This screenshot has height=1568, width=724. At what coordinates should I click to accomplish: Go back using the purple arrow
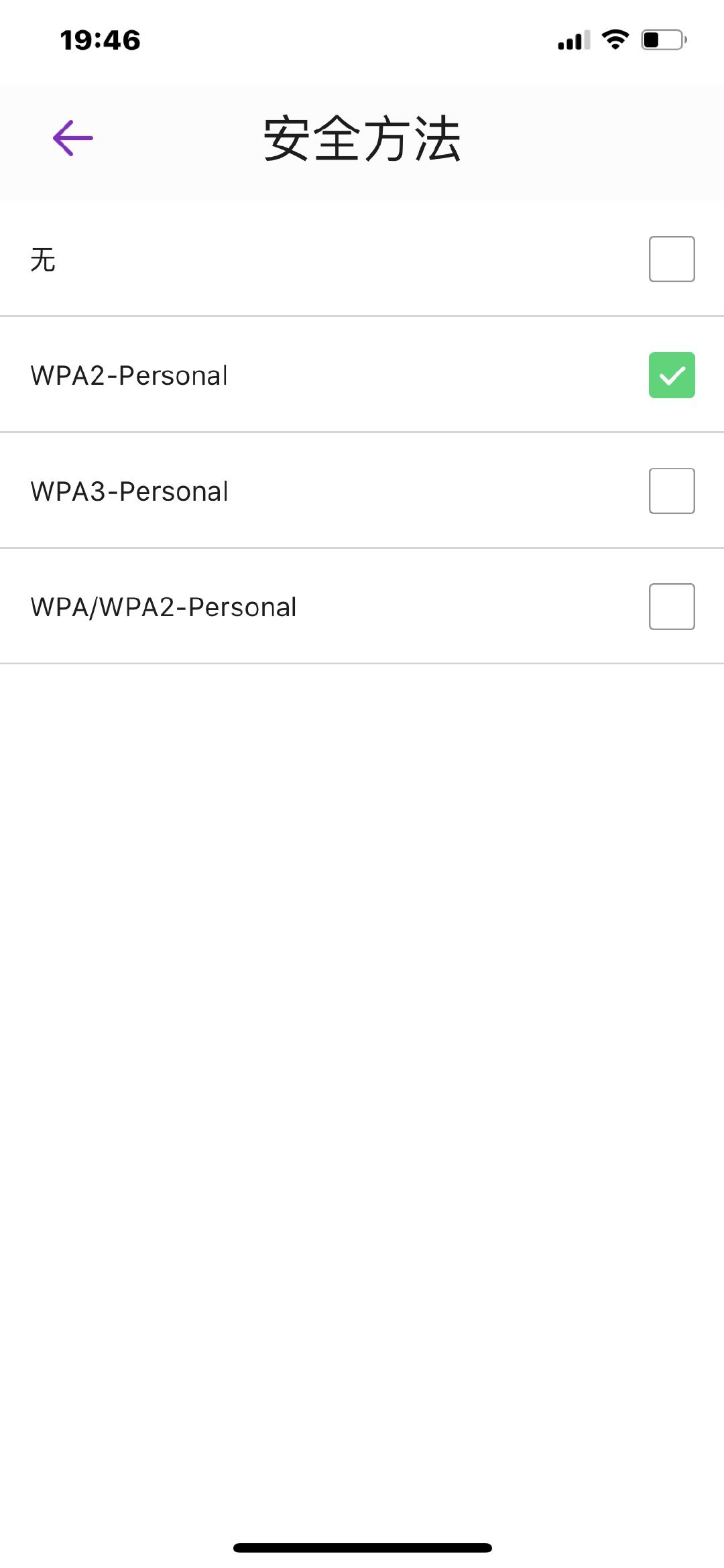[x=72, y=138]
